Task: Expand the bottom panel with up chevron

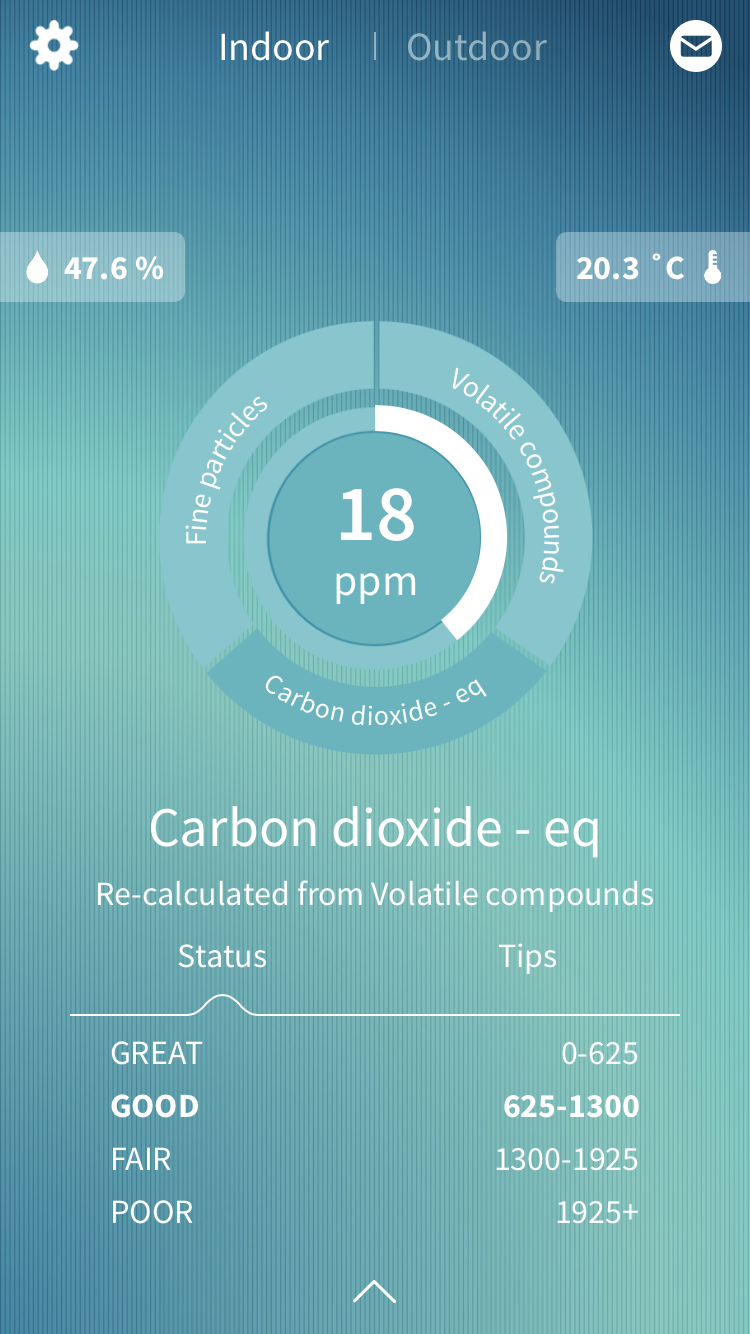Action: (x=374, y=1292)
